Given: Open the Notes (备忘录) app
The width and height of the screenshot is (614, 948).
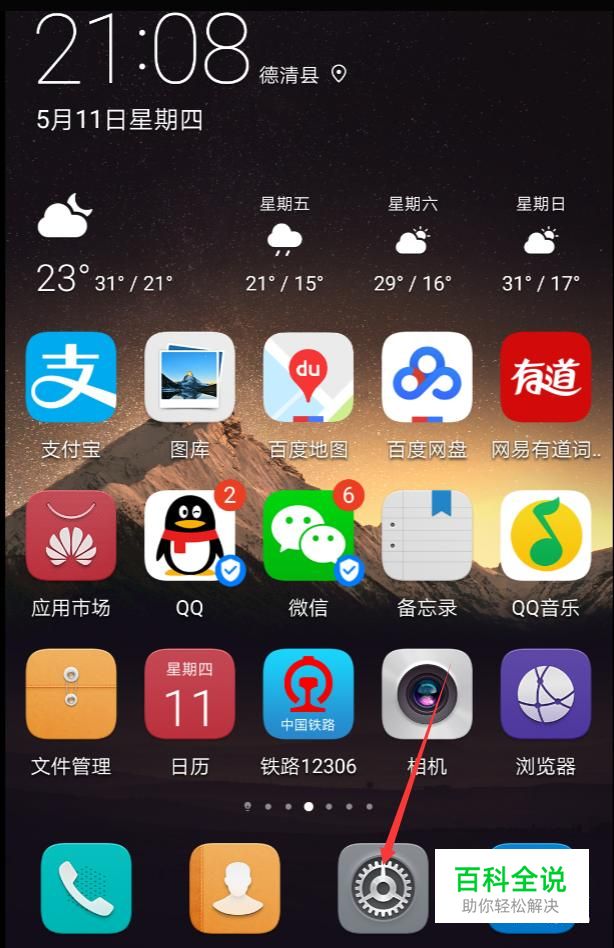Looking at the screenshot, I should (x=427, y=535).
